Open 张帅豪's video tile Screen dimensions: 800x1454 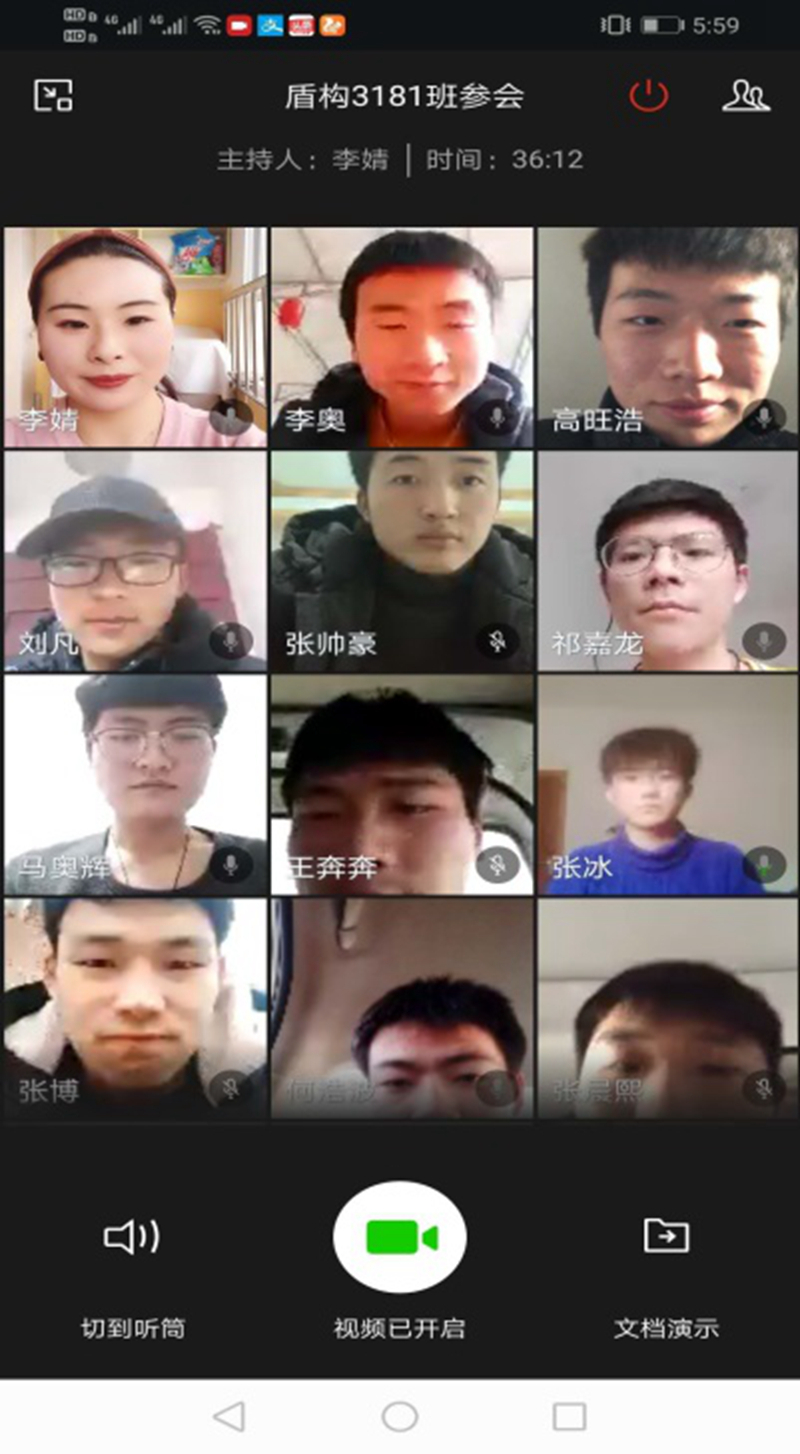coord(401,560)
